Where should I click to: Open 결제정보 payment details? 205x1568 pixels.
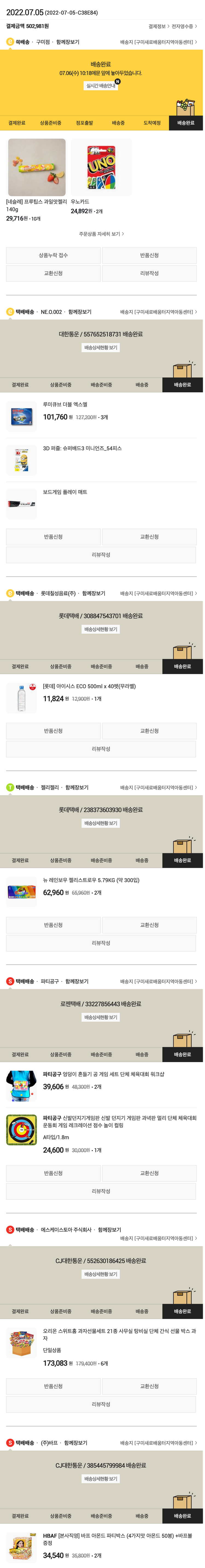click(x=158, y=26)
